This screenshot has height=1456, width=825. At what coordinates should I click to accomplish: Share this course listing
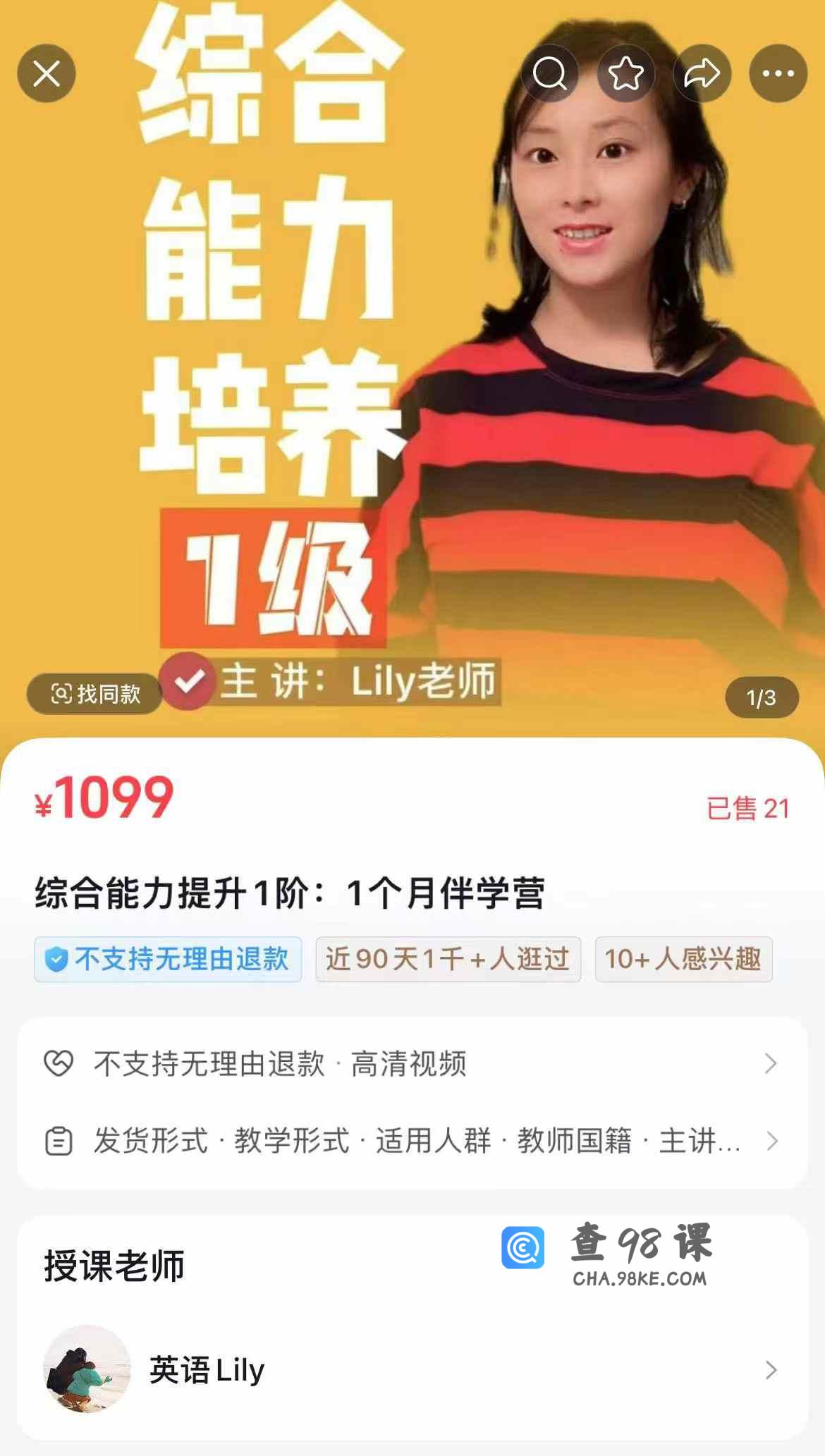[702, 73]
